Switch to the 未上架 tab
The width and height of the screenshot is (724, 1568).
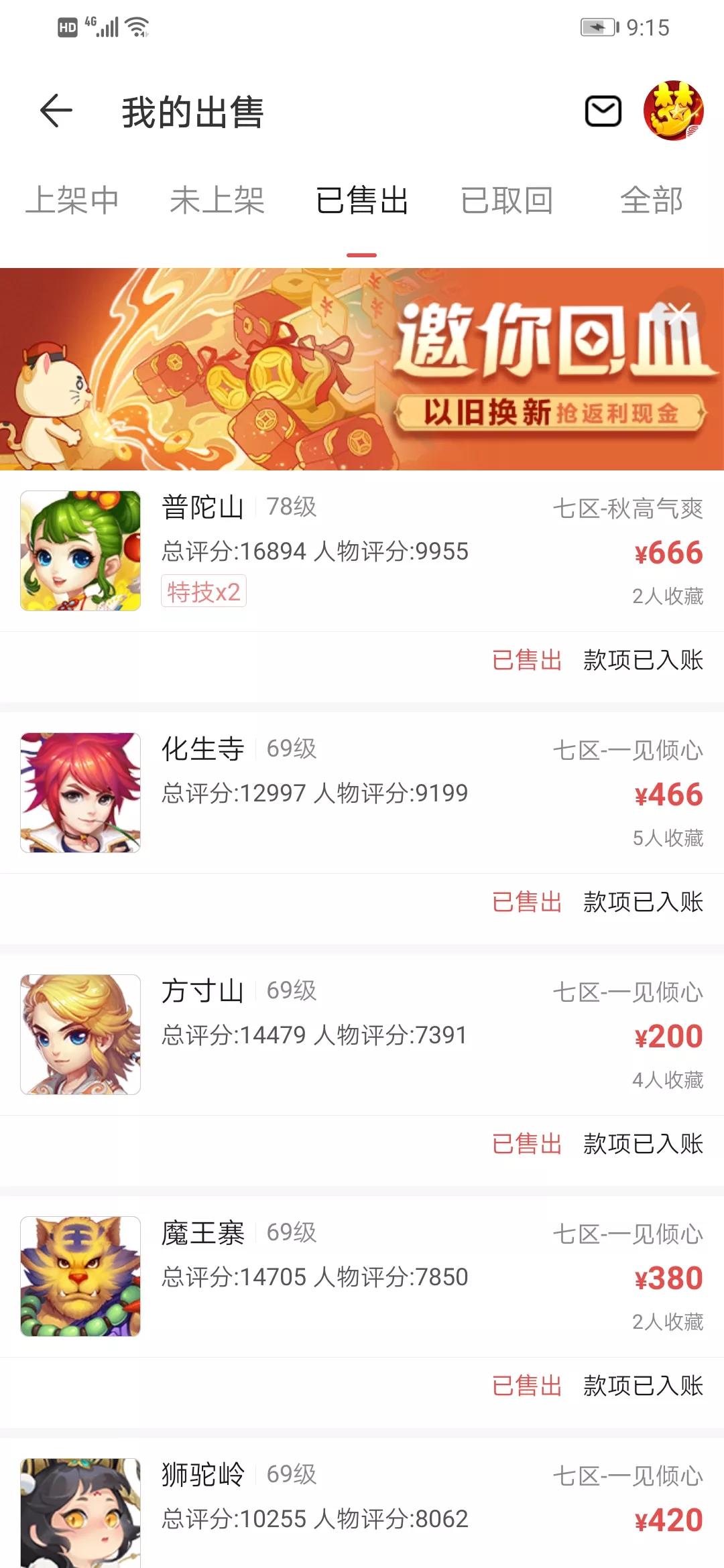(217, 200)
